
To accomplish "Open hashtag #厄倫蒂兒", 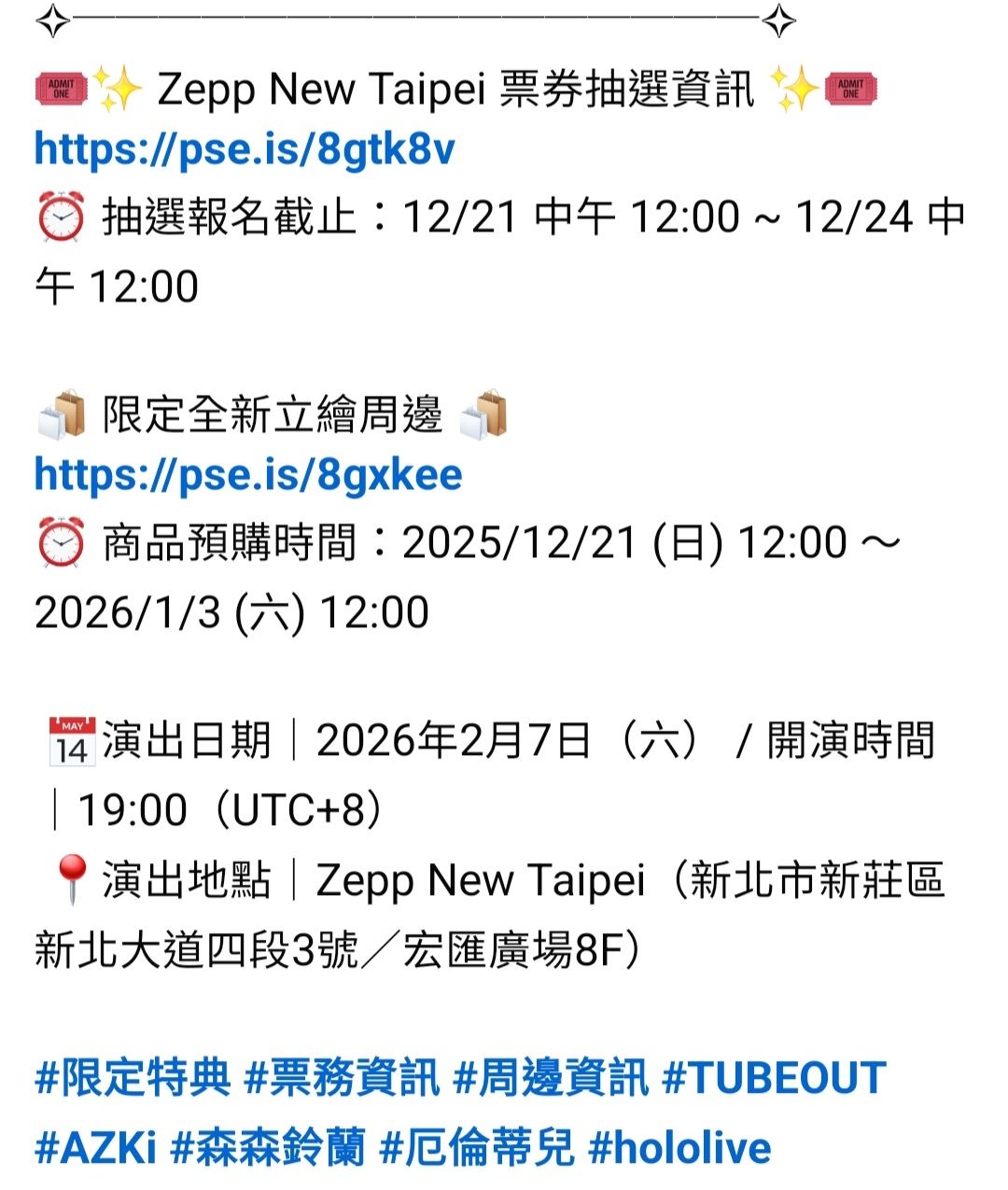I will (x=476, y=1148).
